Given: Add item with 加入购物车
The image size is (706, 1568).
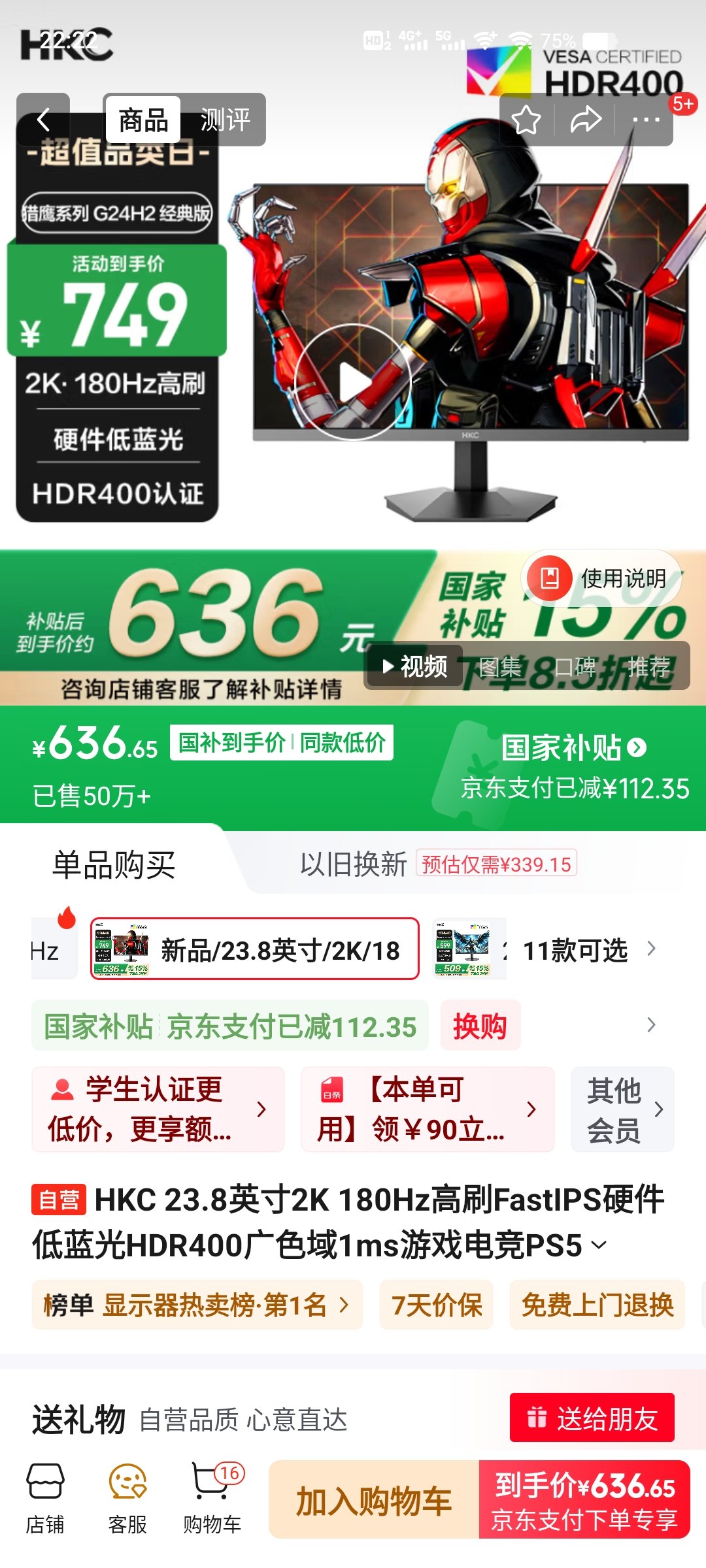Looking at the screenshot, I should pos(373,1500).
